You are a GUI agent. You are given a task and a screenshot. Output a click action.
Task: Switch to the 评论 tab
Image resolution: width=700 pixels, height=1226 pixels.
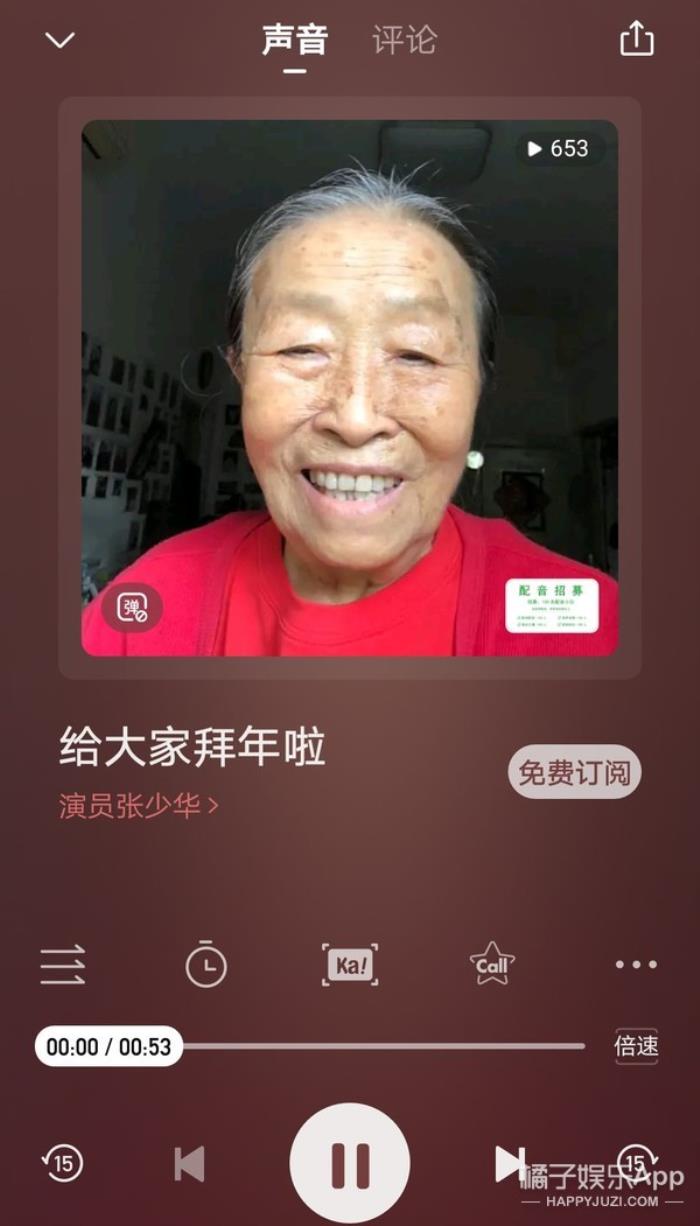point(404,40)
